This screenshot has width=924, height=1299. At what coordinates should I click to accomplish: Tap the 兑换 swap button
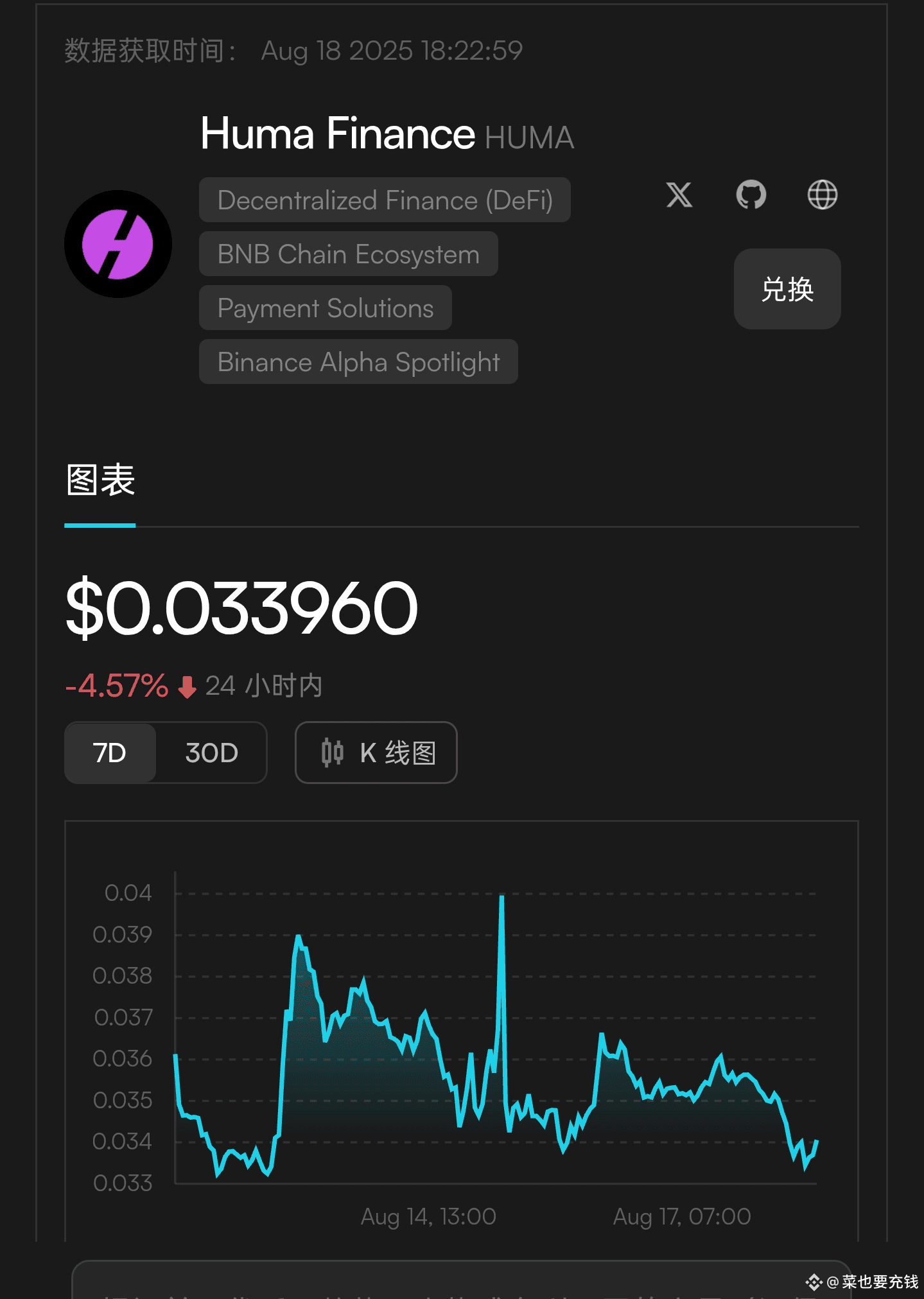[787, 289]
